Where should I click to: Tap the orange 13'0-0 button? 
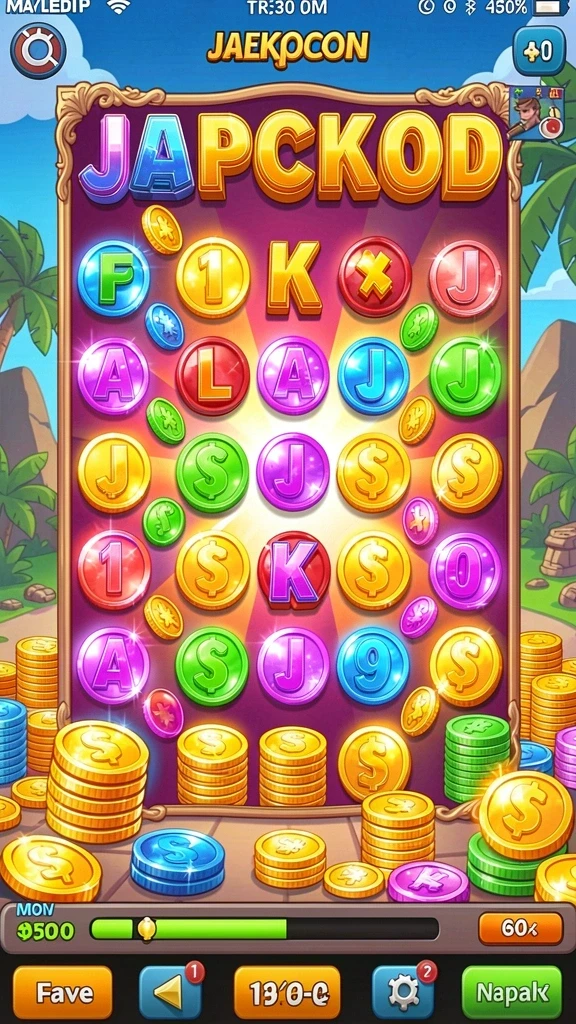coord(287,993)
